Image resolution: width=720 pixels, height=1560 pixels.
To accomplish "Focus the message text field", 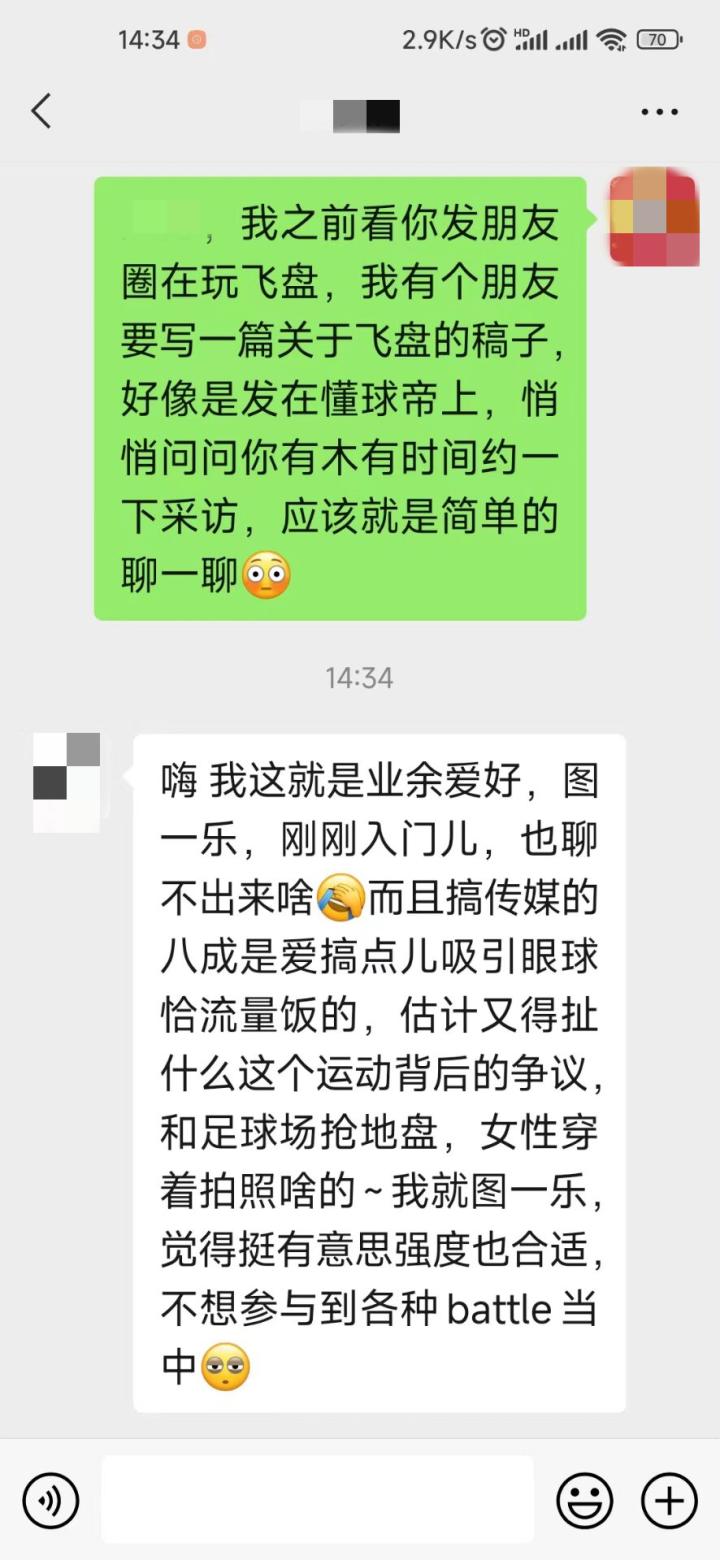I will pyautogui.click(x=317, y=1499).
